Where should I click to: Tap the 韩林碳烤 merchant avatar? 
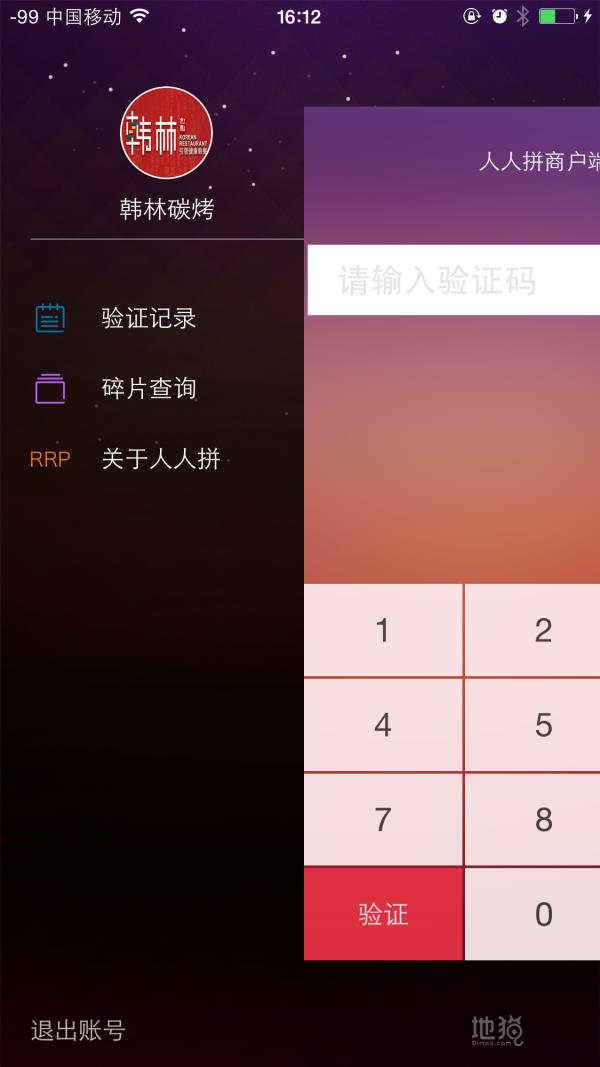[x=166, y=133]
